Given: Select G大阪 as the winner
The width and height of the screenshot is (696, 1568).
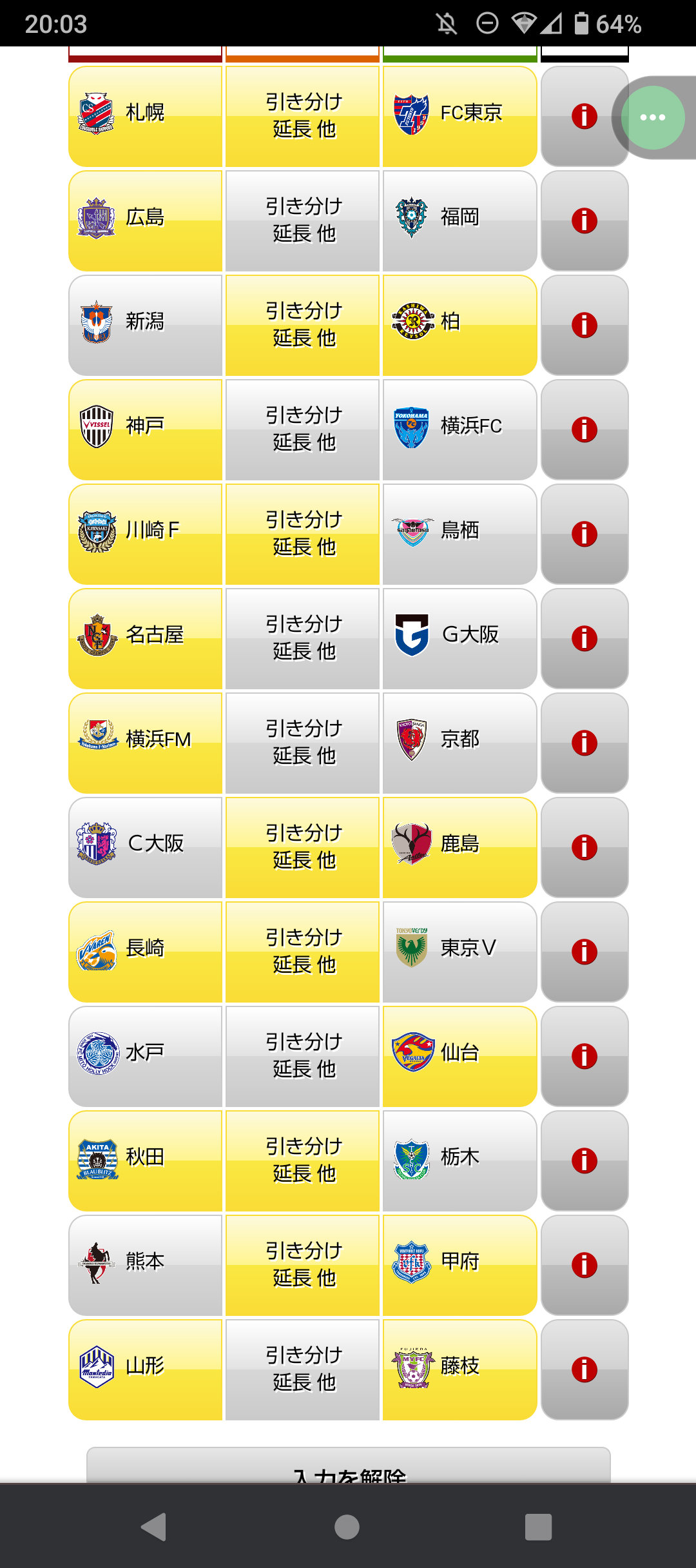Looking at the screenshot, I should click(459, 639).
